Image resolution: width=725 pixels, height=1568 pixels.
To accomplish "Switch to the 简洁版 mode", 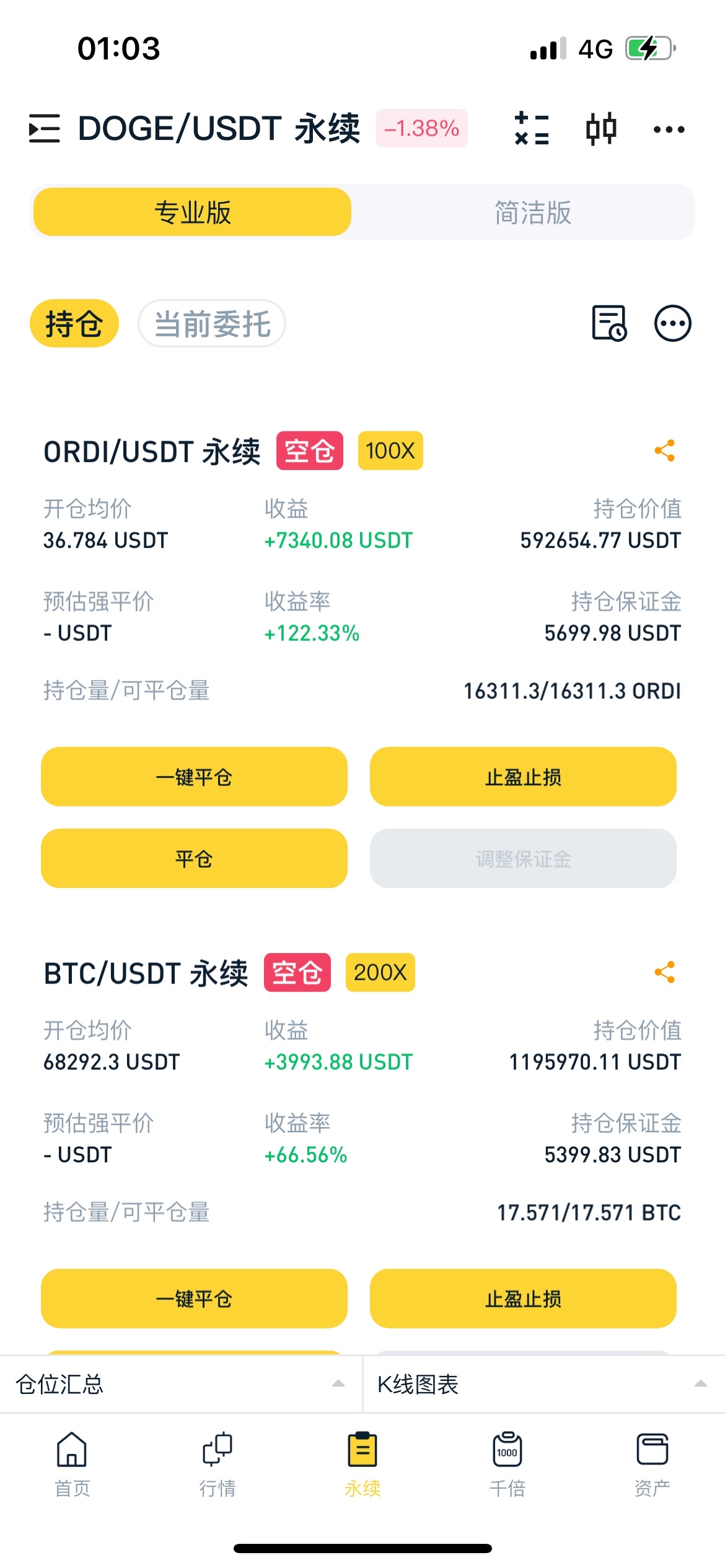I will coord(533,212).
